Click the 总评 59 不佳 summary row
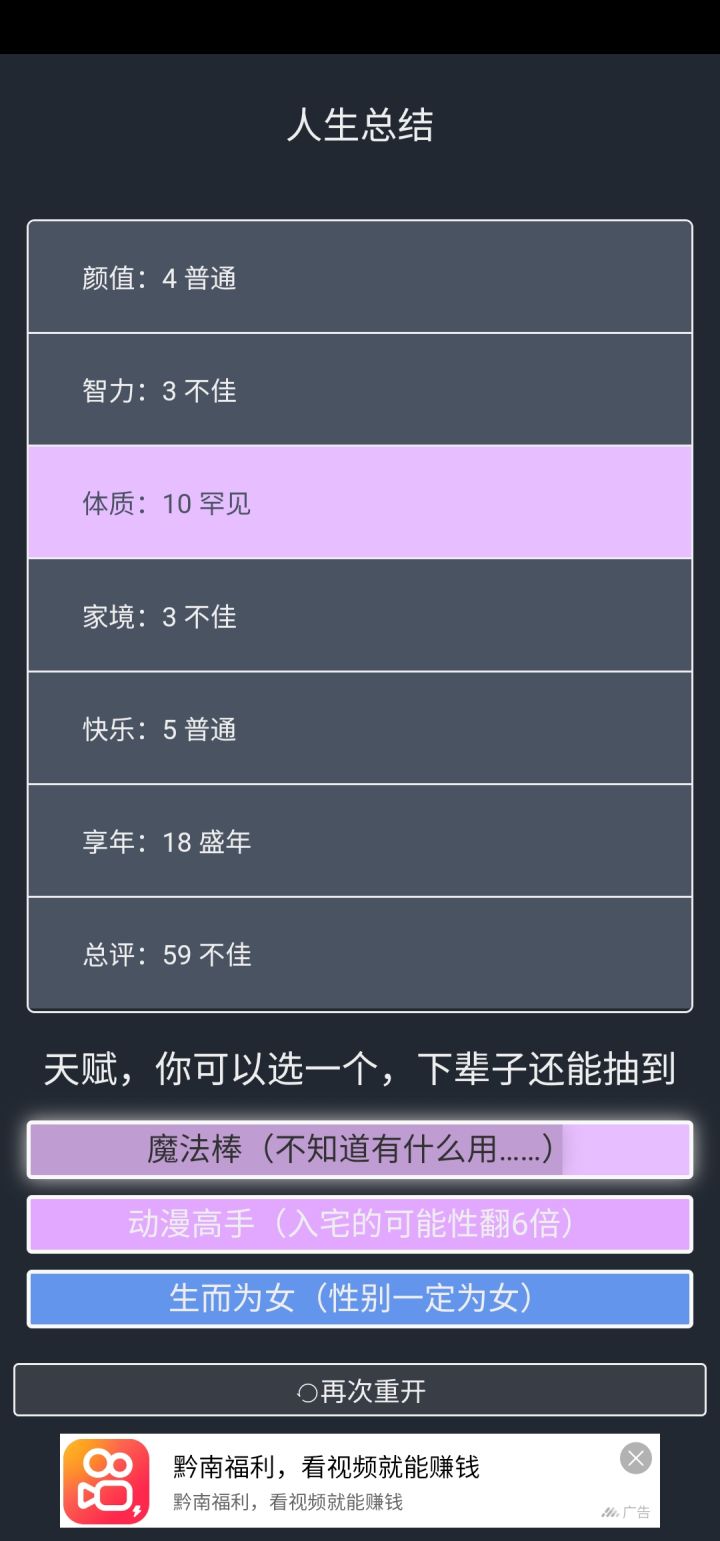Screen dimensions: 720x1541 pyautogui.click(x=360, y=954)
